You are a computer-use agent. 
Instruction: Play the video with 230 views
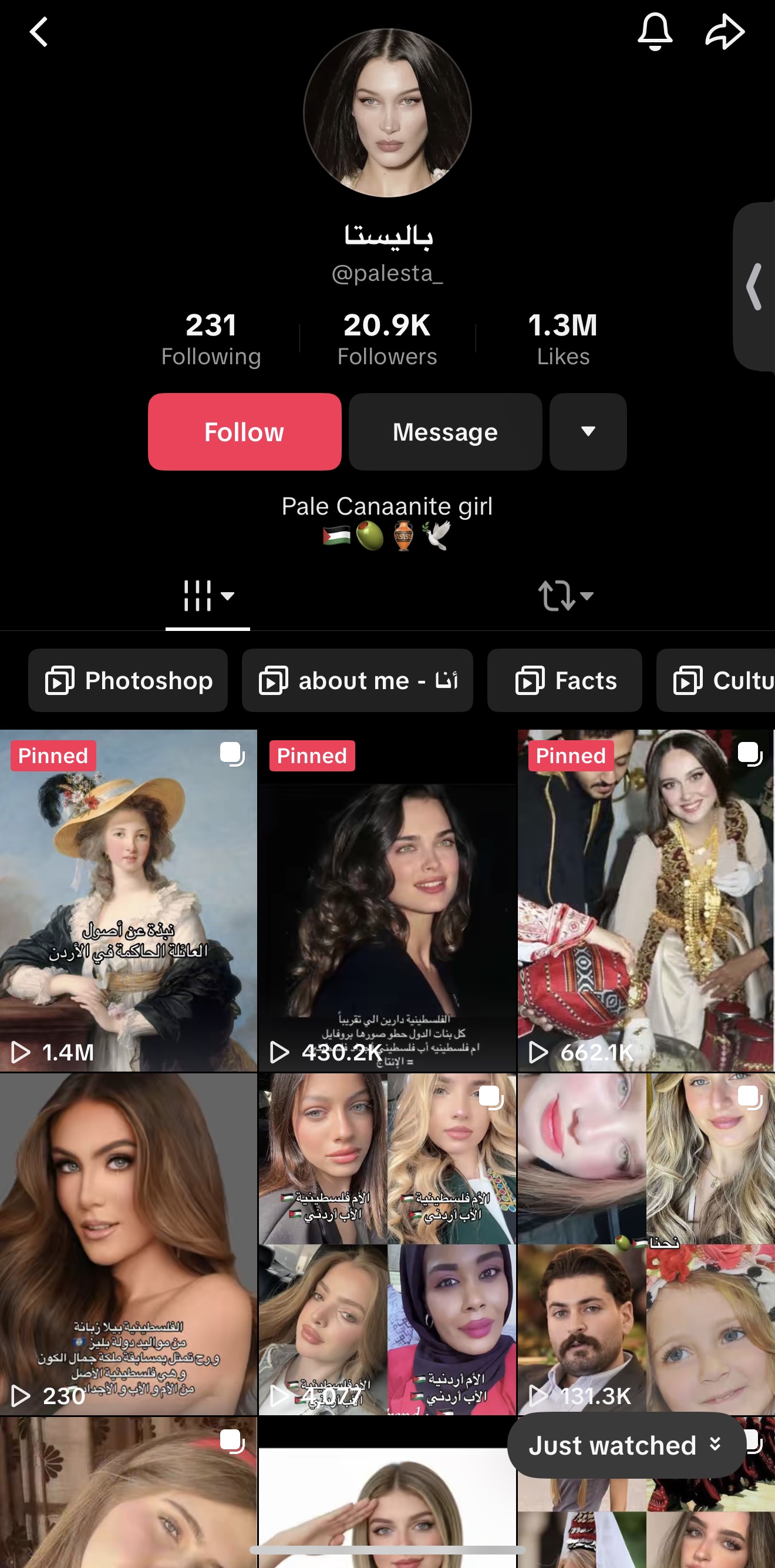[129, 1243]
